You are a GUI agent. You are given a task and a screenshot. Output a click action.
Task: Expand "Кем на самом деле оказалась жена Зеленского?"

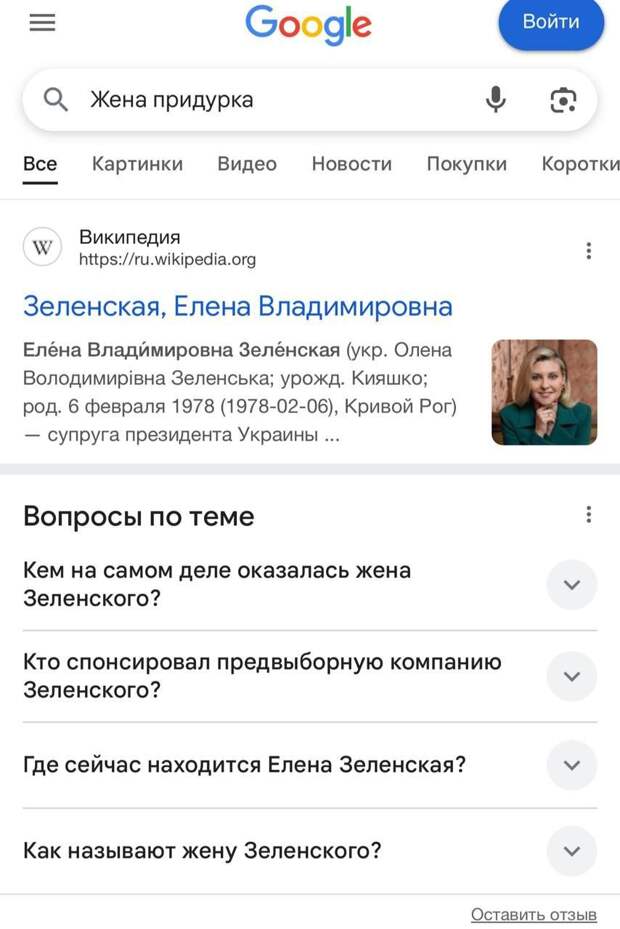point(571,585)
